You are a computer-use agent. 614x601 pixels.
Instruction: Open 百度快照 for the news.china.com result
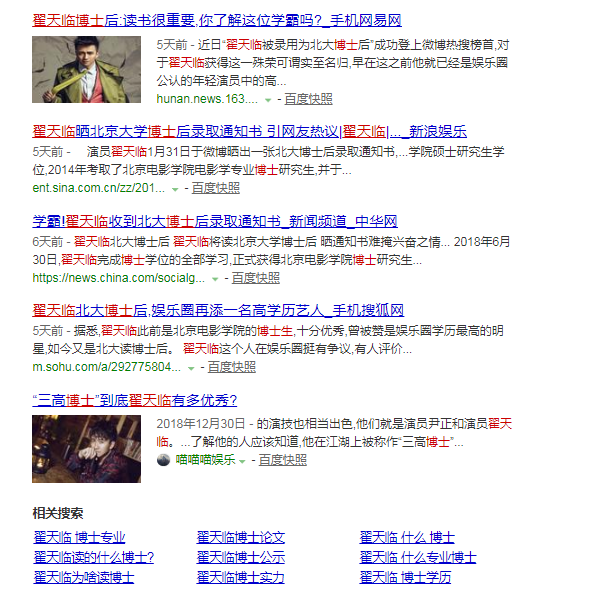pyautogui.click(x=255, y=277)
